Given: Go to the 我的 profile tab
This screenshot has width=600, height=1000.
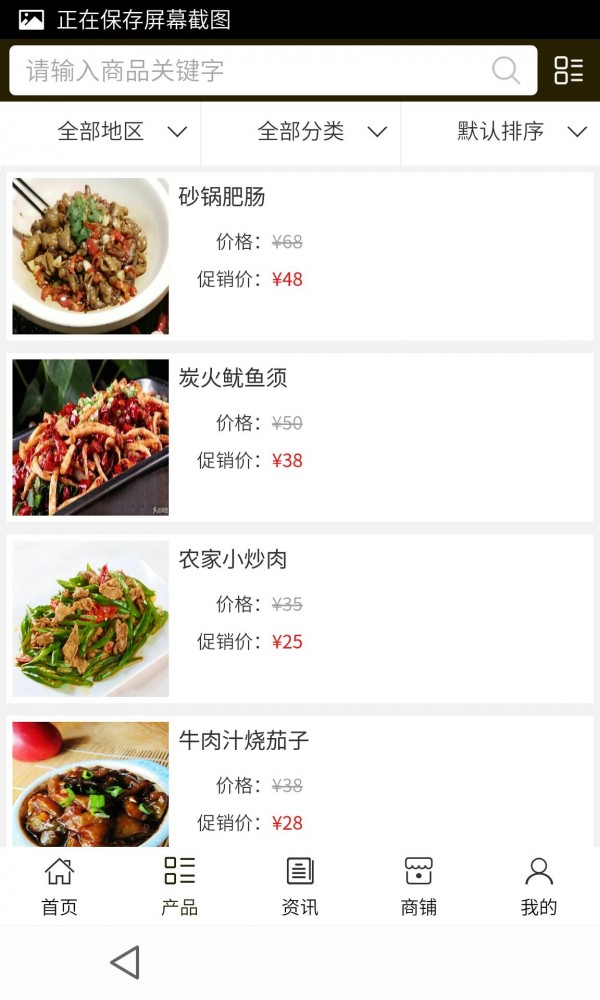Looking at the screenshot, I should (539, 886).
